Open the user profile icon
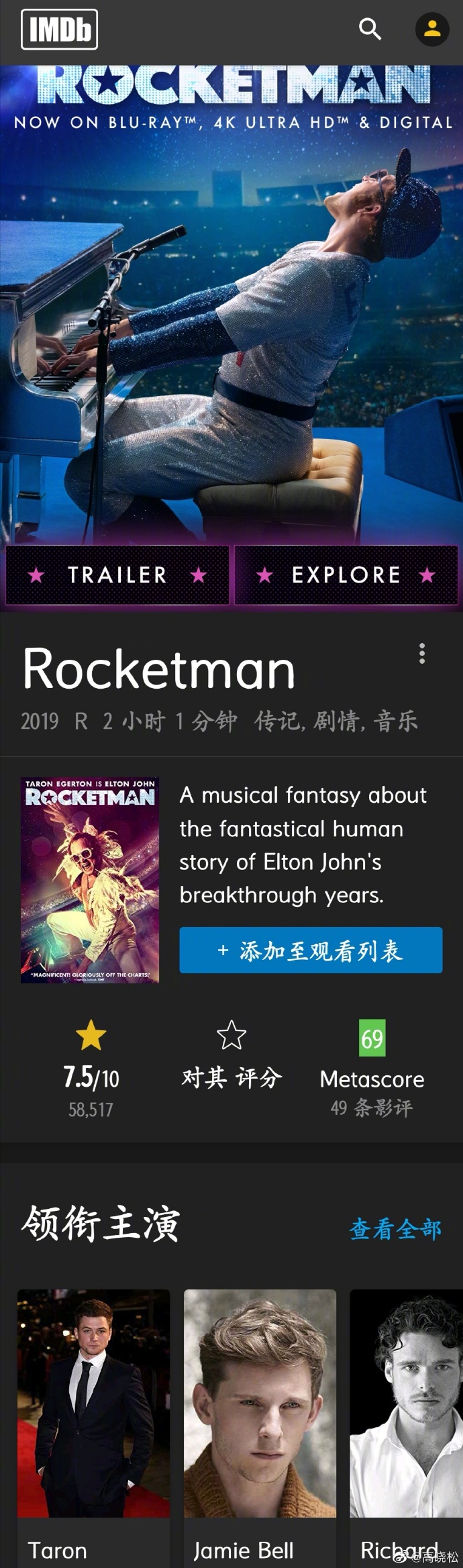Image resolution: width=463 pixels, height=1568 pixels. click(x=432, y=30)
